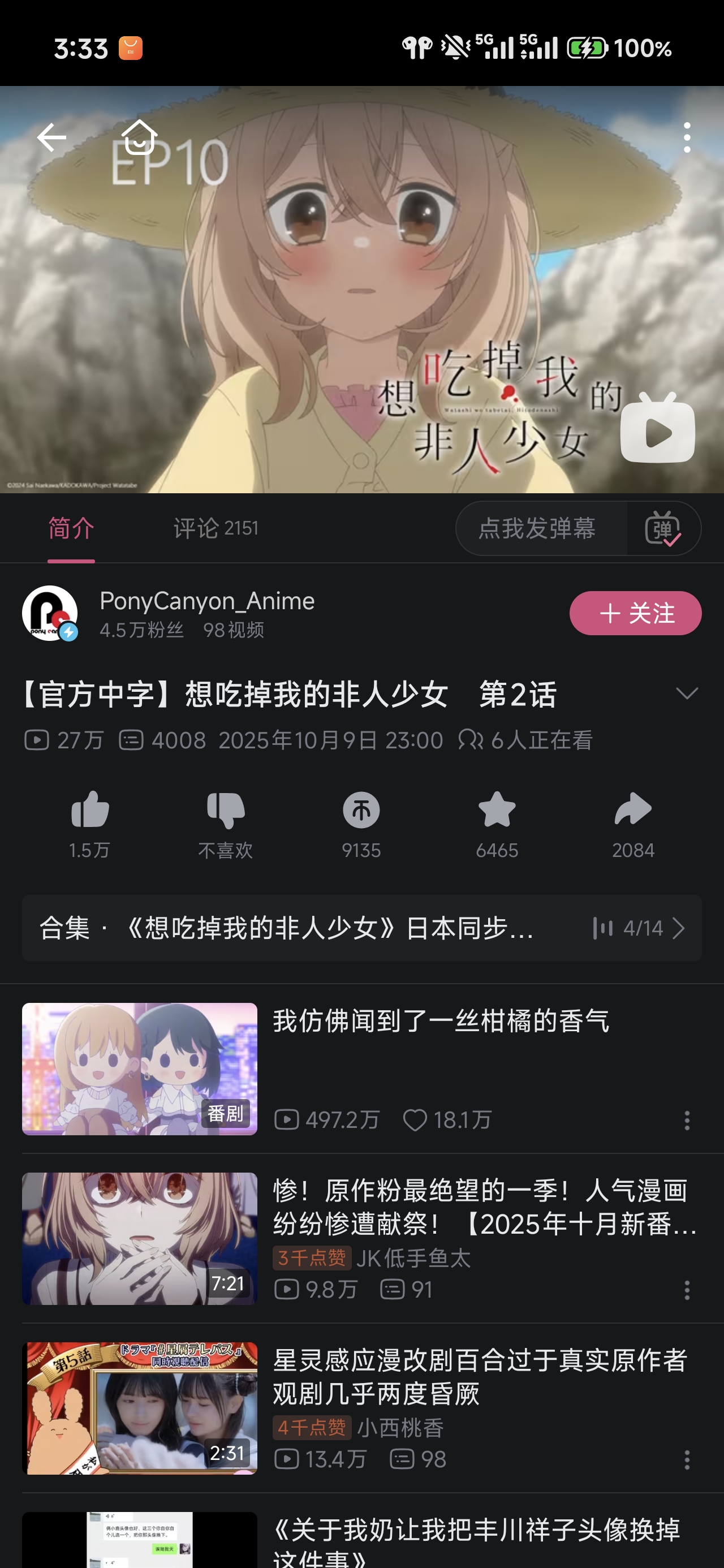724x1568 pixels.
Task: Play the video
Action: click(x=657, y=430)
